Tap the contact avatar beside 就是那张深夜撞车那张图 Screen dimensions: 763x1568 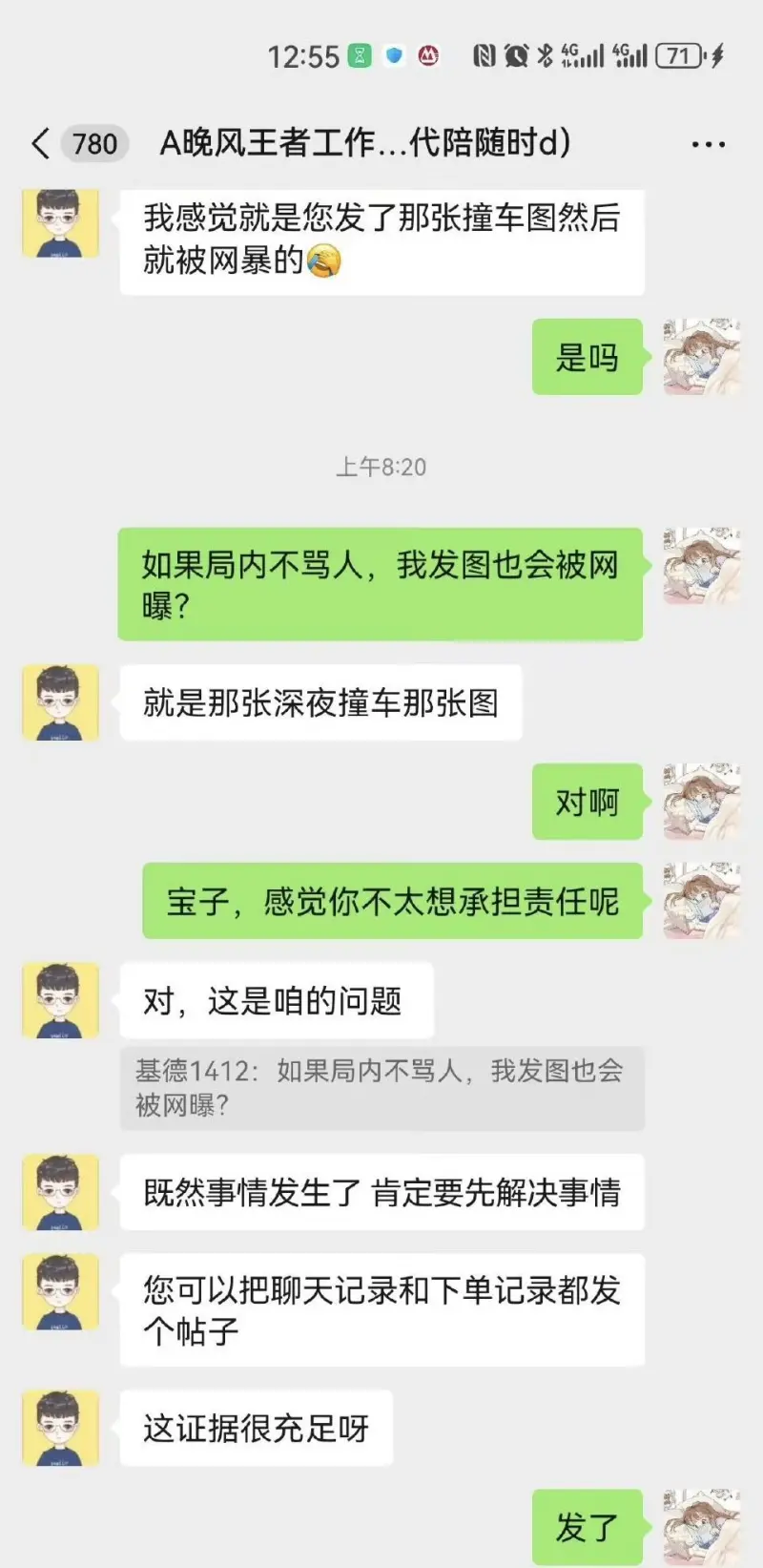tap(60, 703)
